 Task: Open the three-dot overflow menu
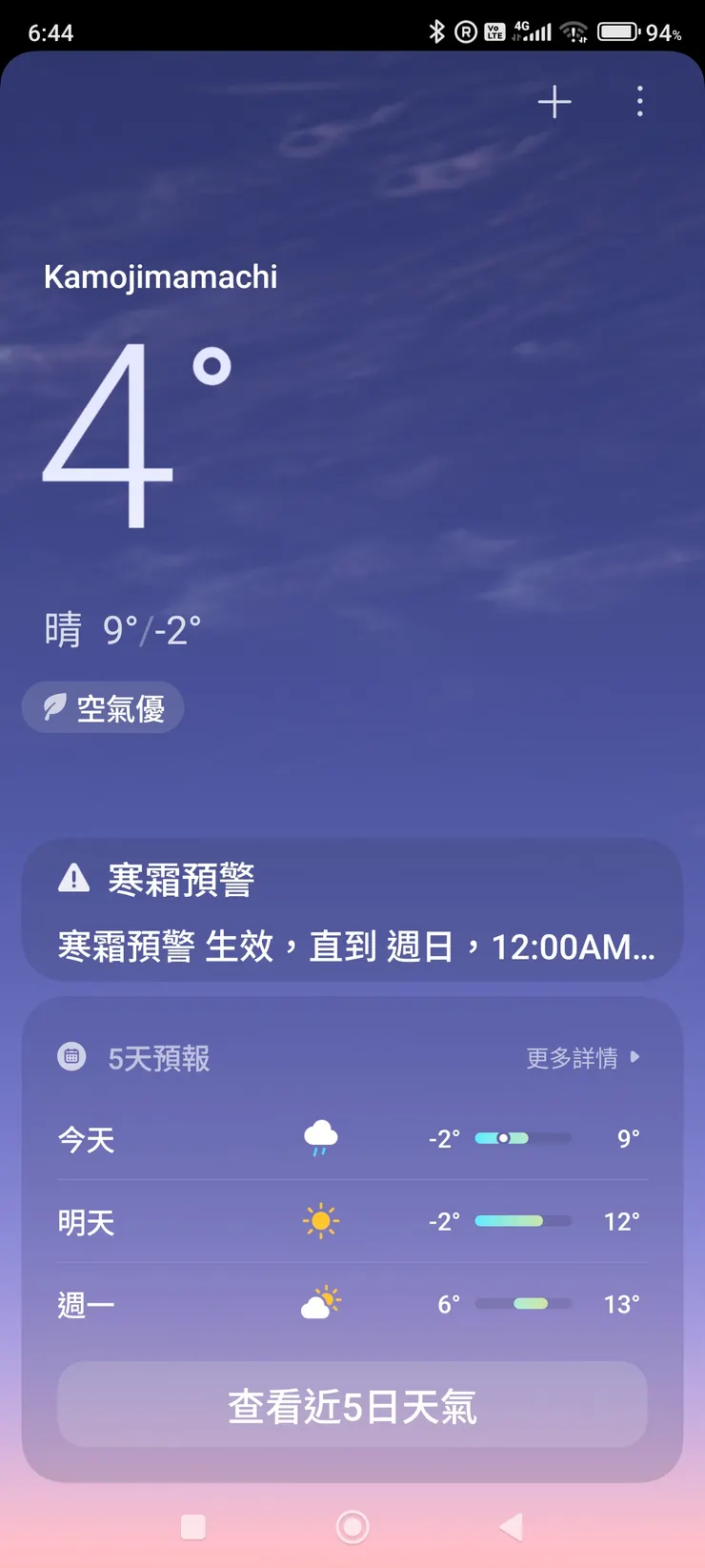[x=639, y=102]
